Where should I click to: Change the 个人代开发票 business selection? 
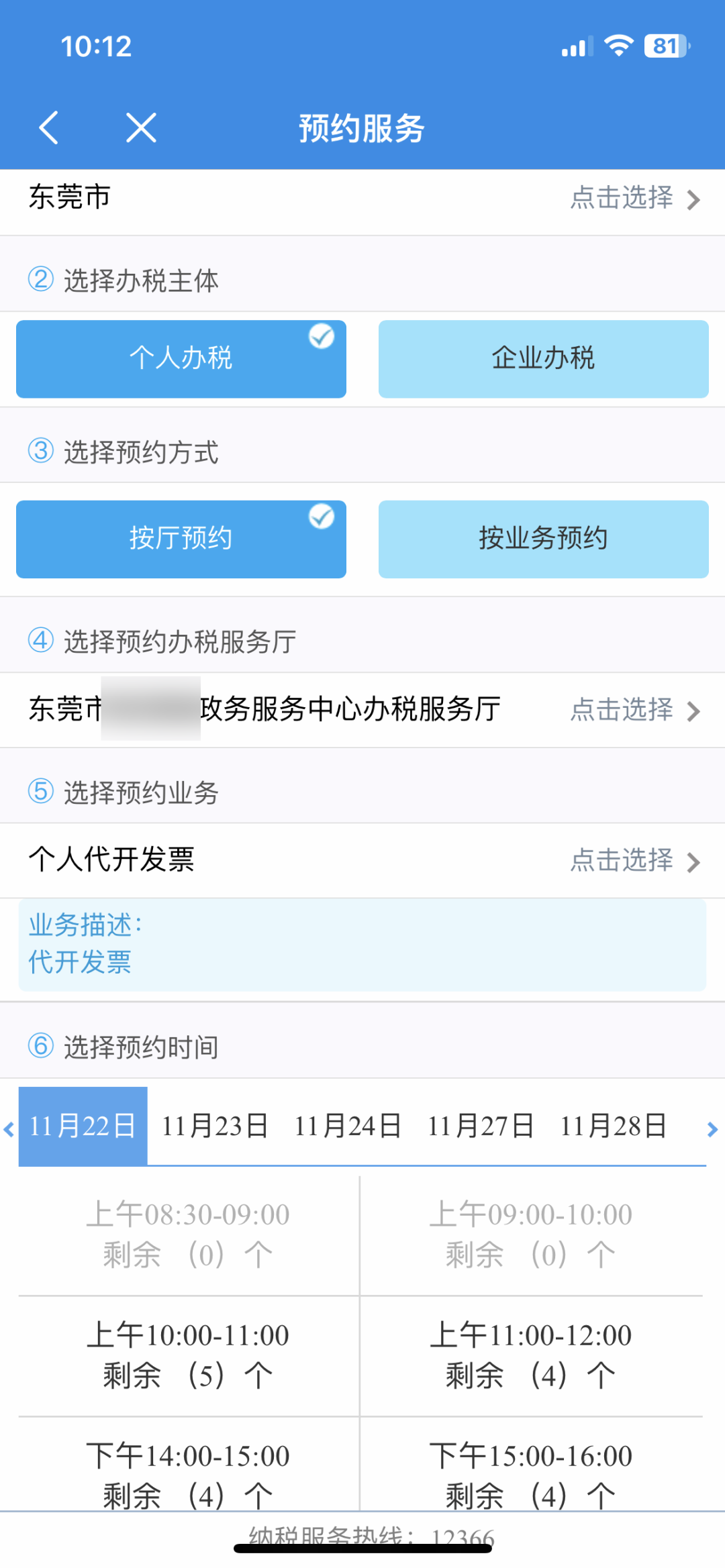tap(362, 860)
